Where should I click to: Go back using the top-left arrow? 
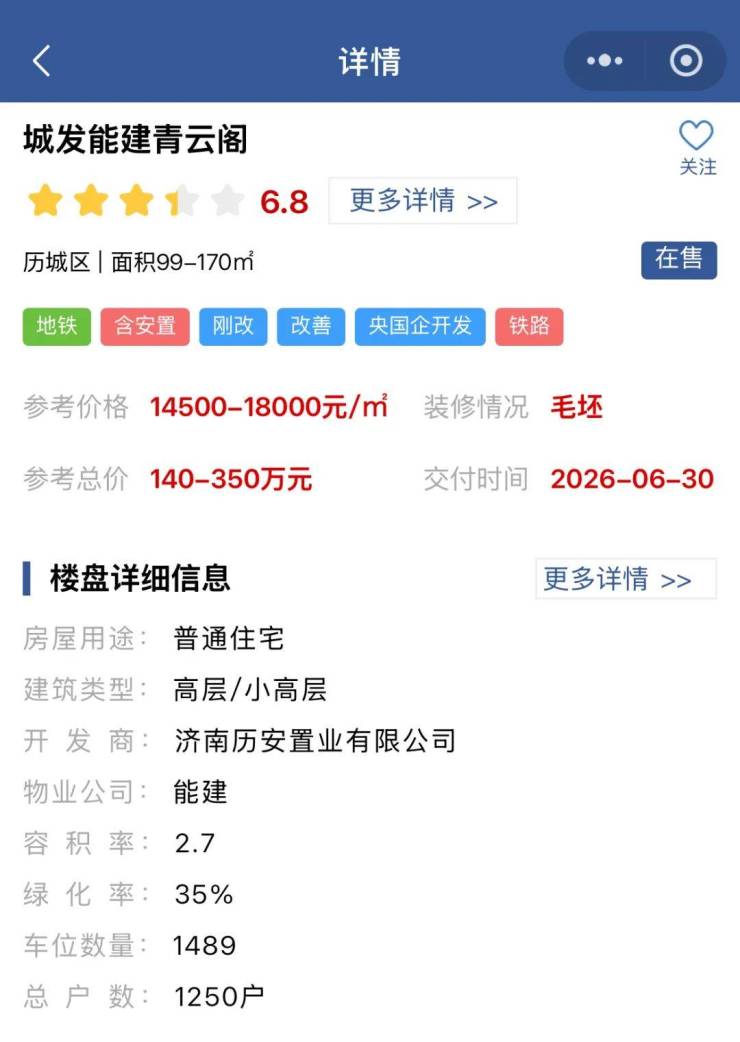click(41, 61)
